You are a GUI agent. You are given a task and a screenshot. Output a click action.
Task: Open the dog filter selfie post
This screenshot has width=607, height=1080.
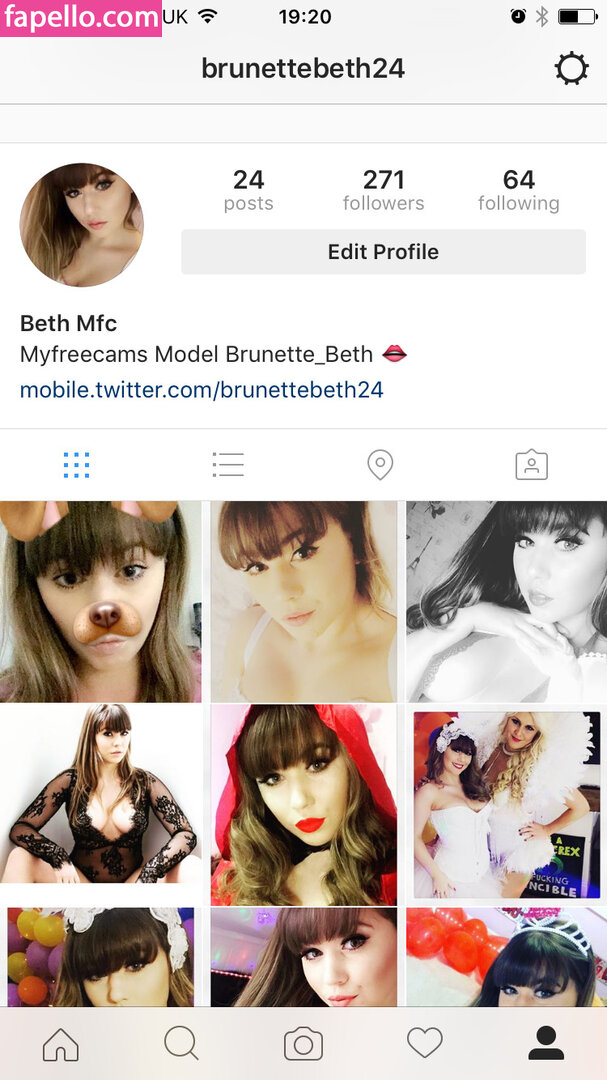pos(100,601)
